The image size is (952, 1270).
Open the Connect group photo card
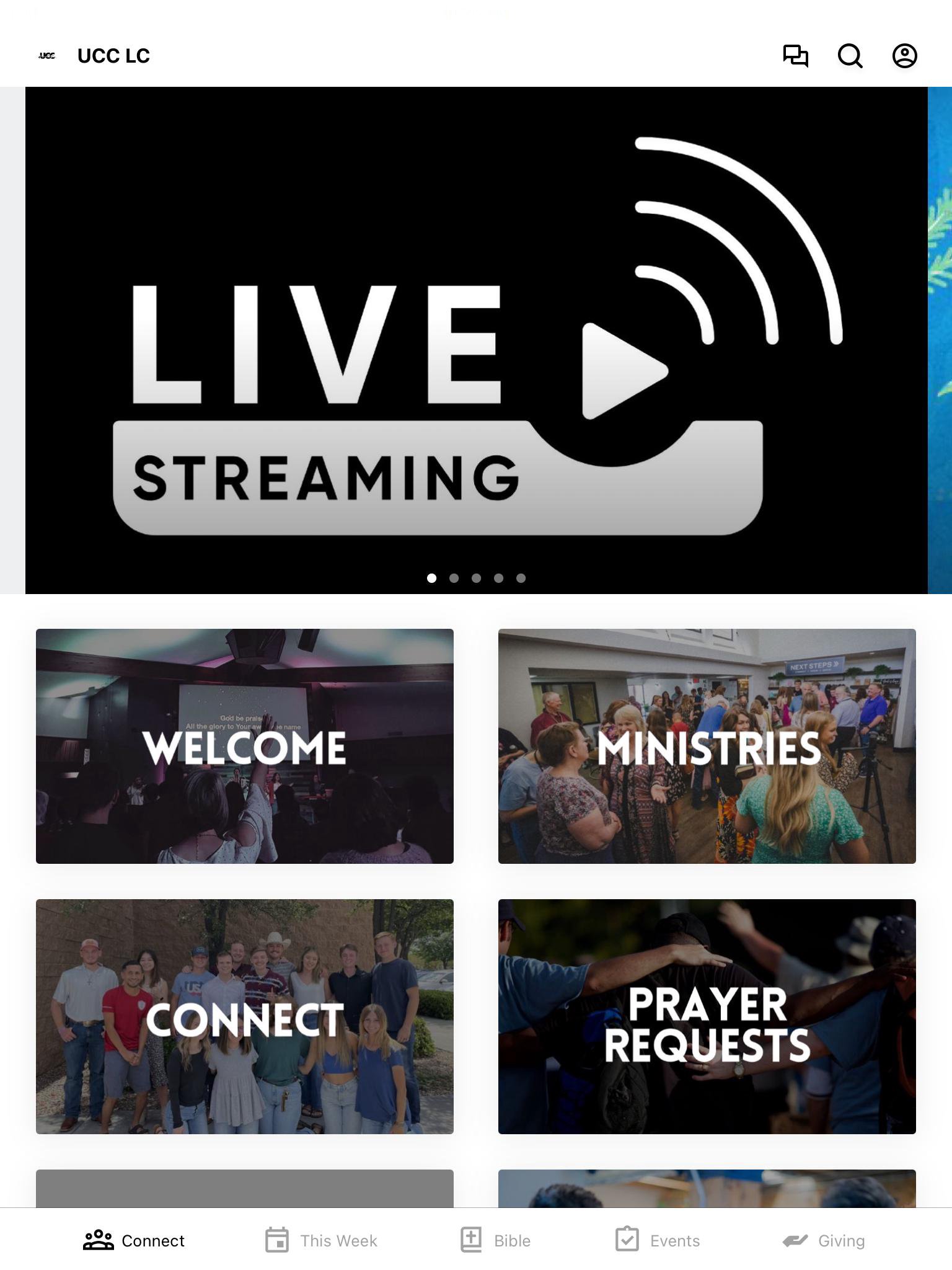point(244,1016)
